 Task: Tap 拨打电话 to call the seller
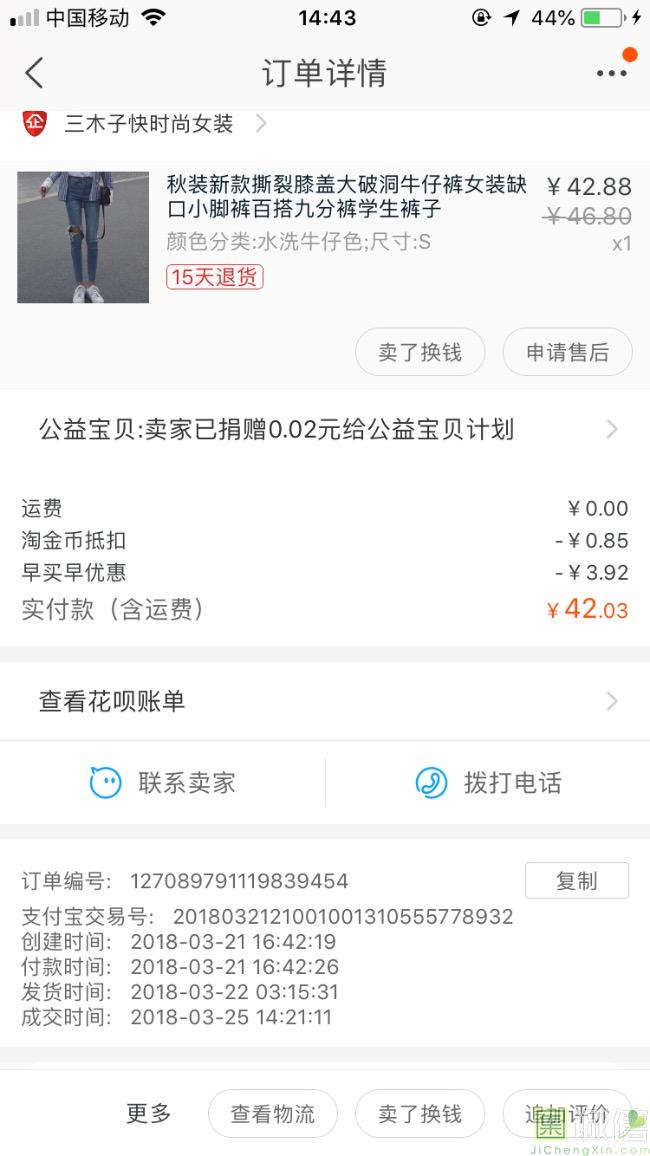pyautogui.click(x=488, y=782)
